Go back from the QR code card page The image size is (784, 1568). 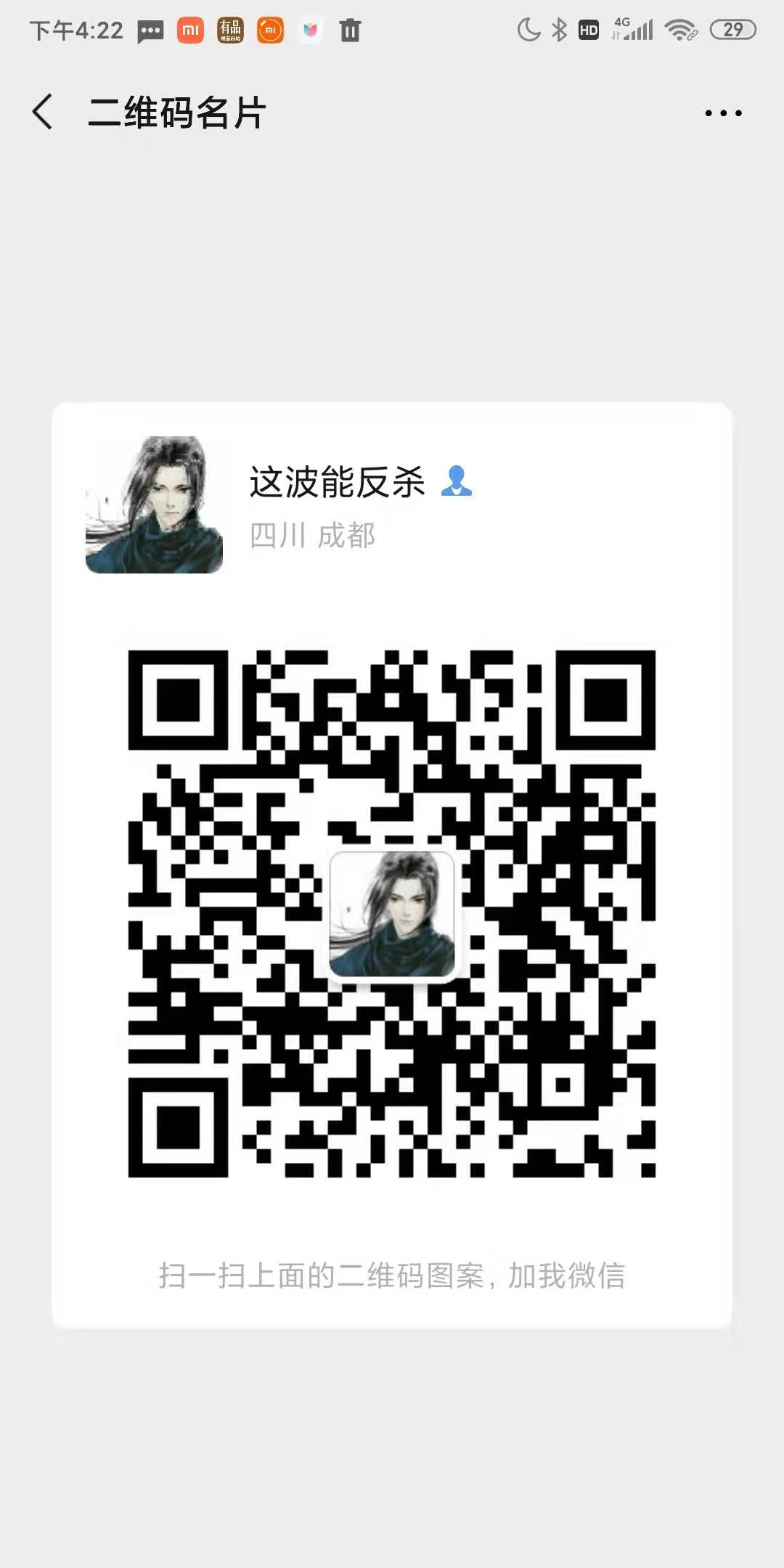[x=43, y=113]
